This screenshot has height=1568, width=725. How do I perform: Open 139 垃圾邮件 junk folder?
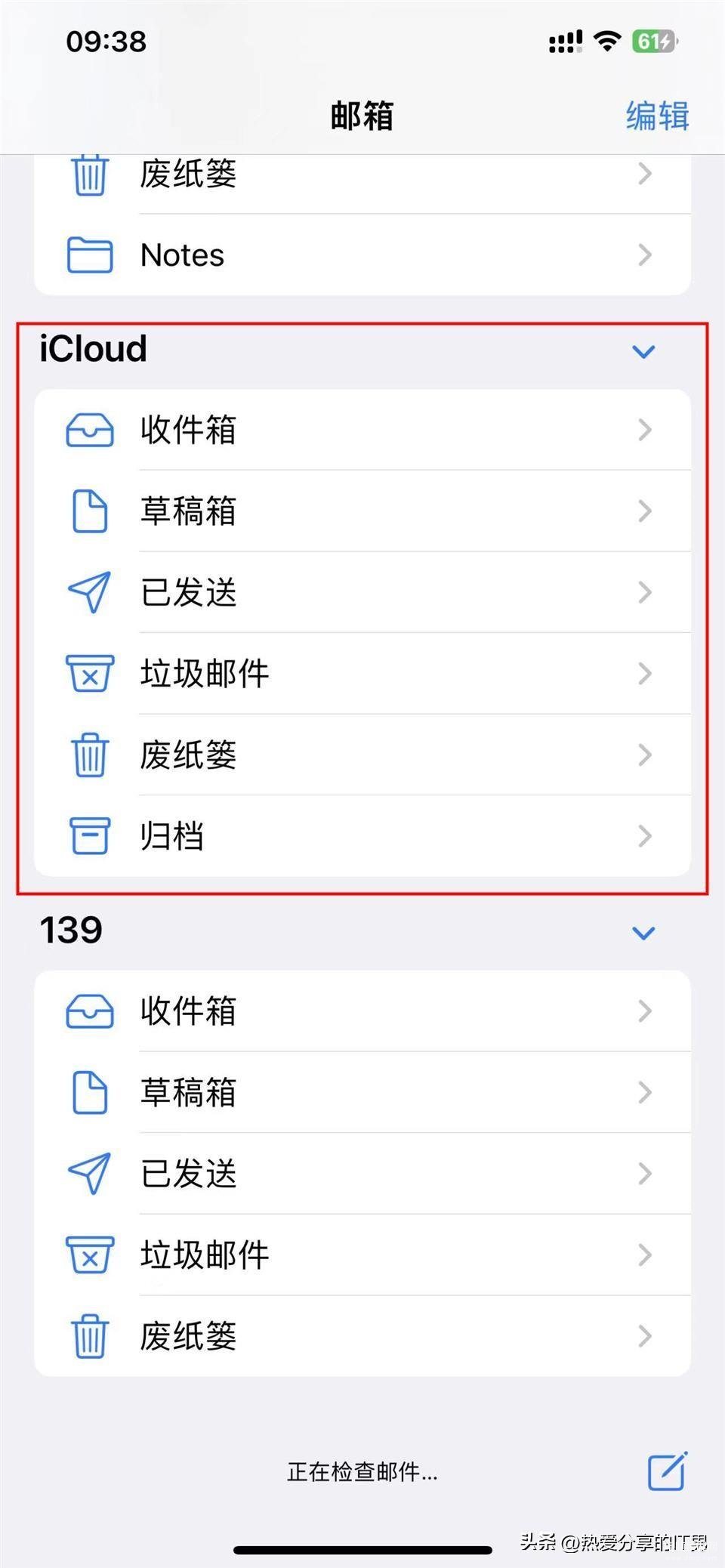(x=362, y=1255)
